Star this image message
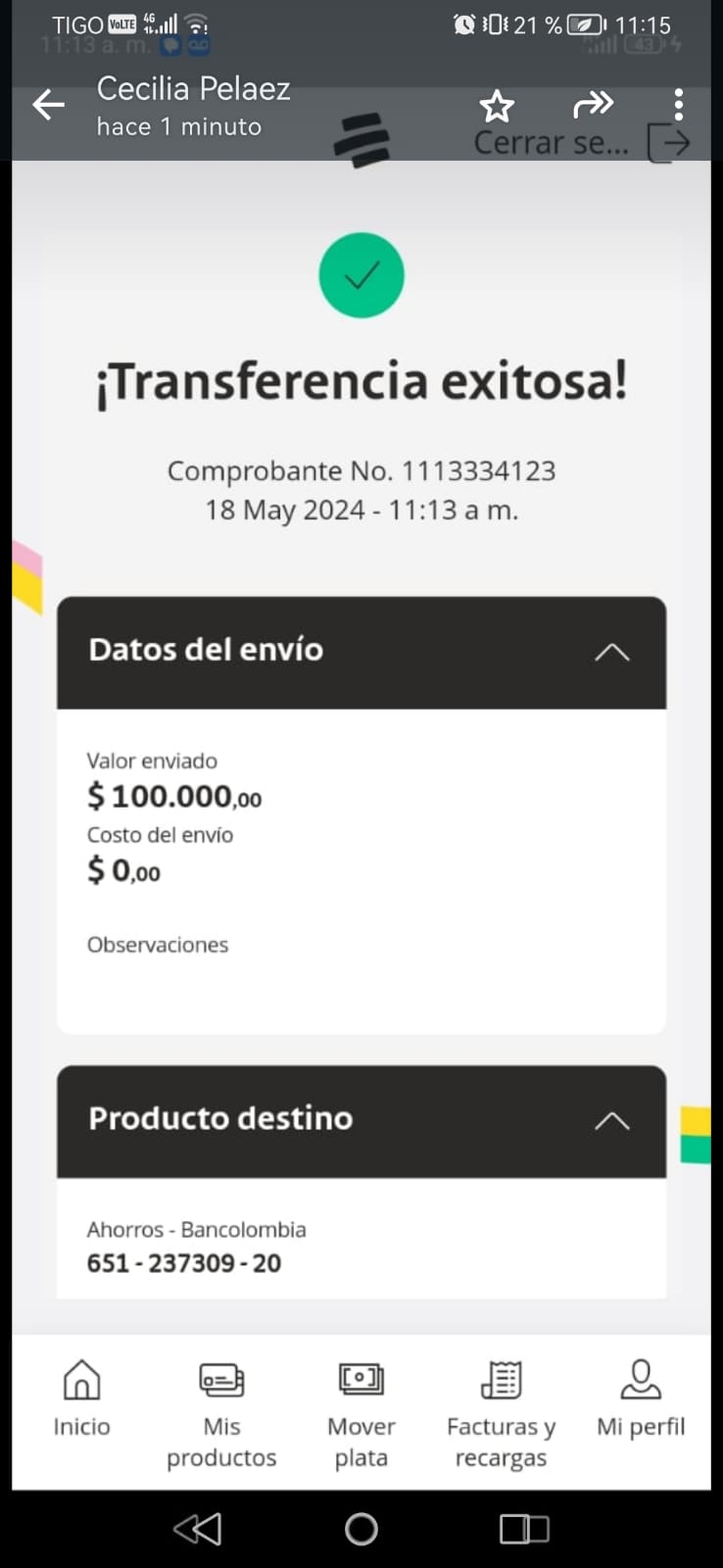Viewport: 723px width, 1568px height. 497,105
